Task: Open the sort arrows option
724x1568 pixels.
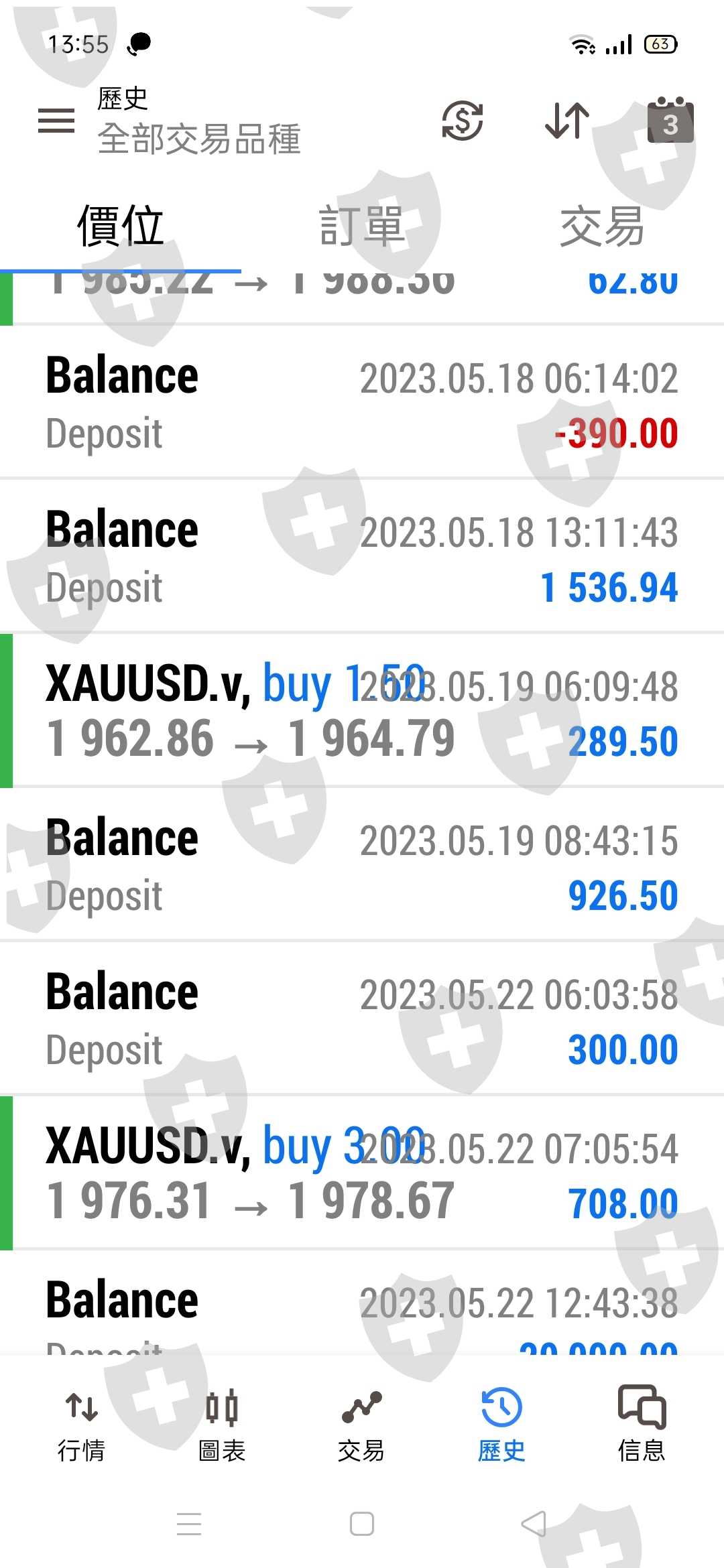Action: 567,121
